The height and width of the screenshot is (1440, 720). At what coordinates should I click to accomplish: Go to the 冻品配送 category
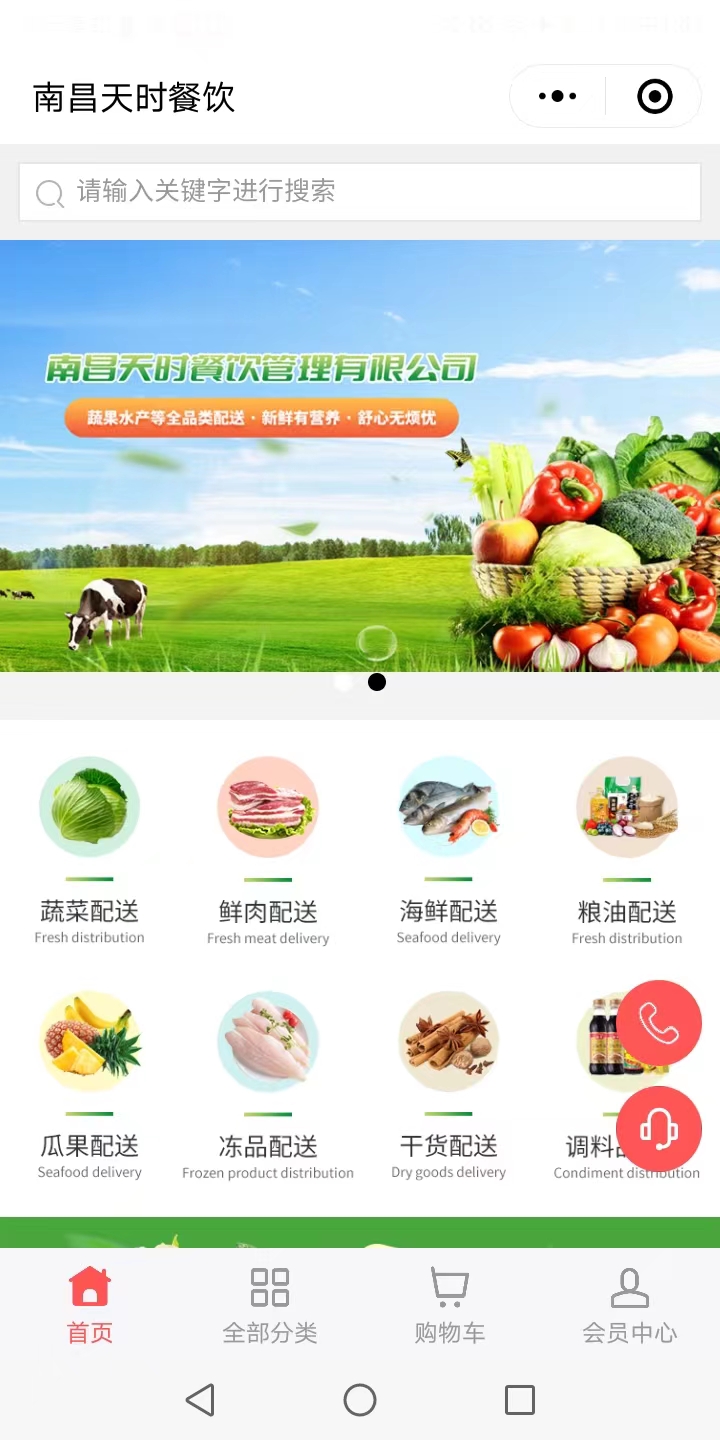[268, 1085]
